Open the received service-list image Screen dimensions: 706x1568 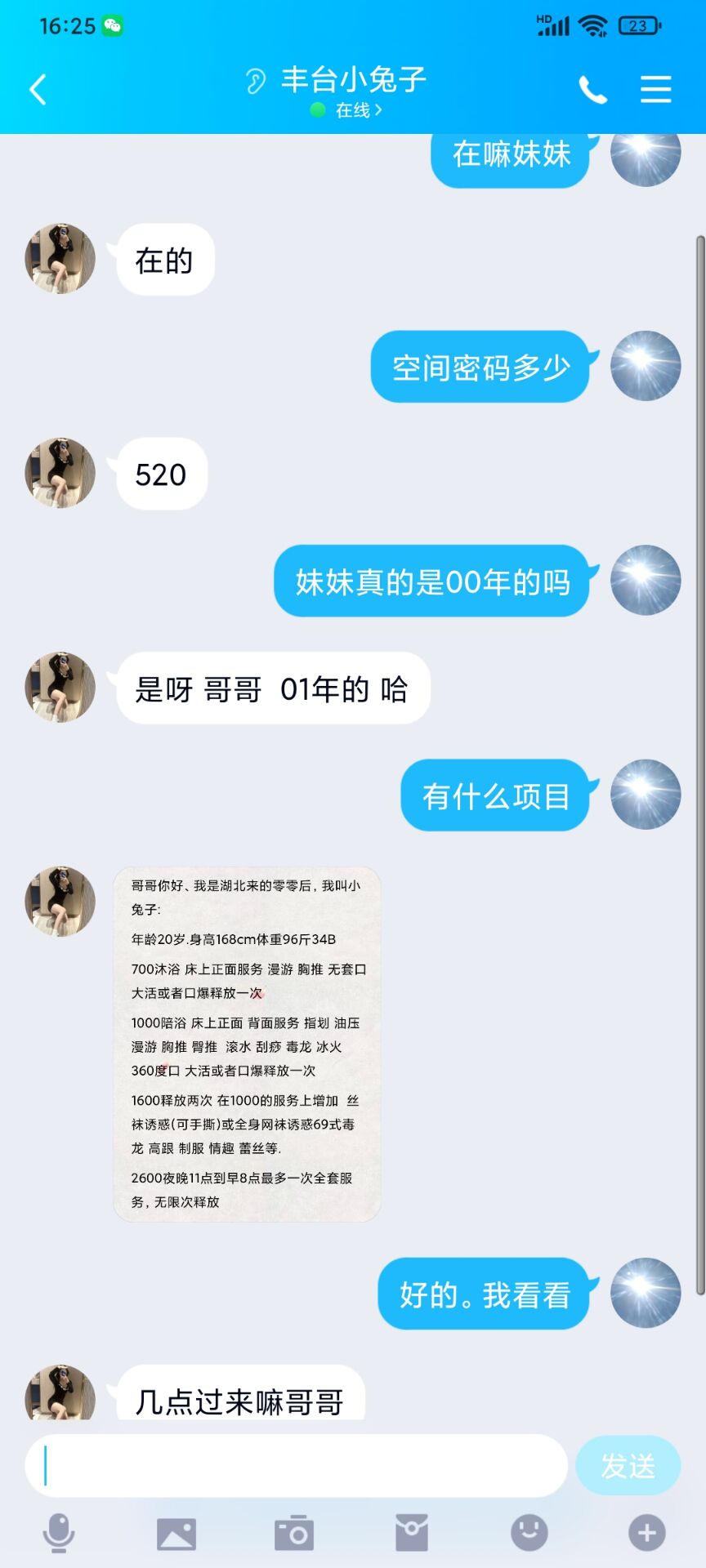[x=247, y=1044]
